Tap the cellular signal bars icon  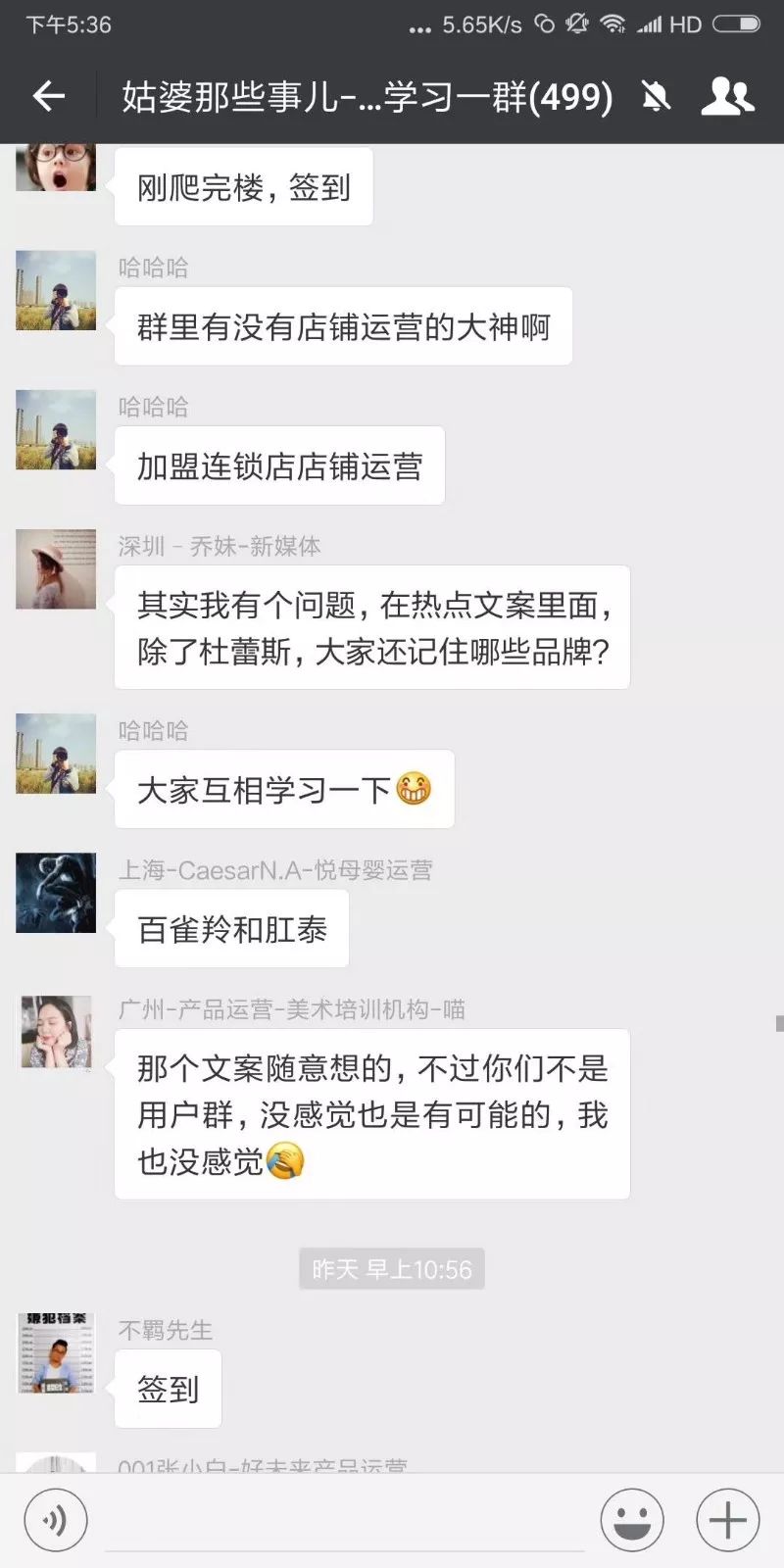(x=650, y=24)
